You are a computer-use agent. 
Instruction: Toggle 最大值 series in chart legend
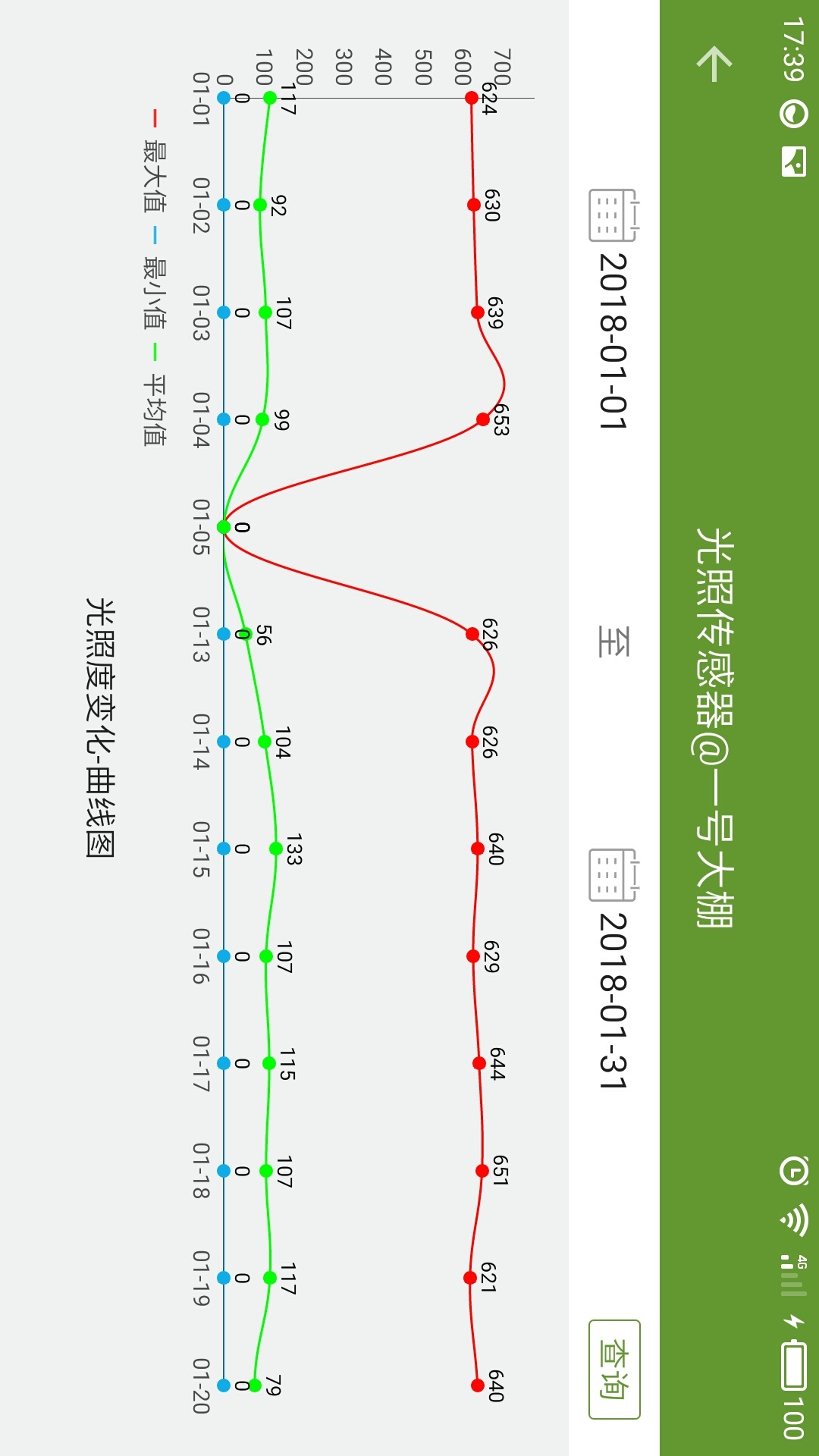[x=154, y=176]
